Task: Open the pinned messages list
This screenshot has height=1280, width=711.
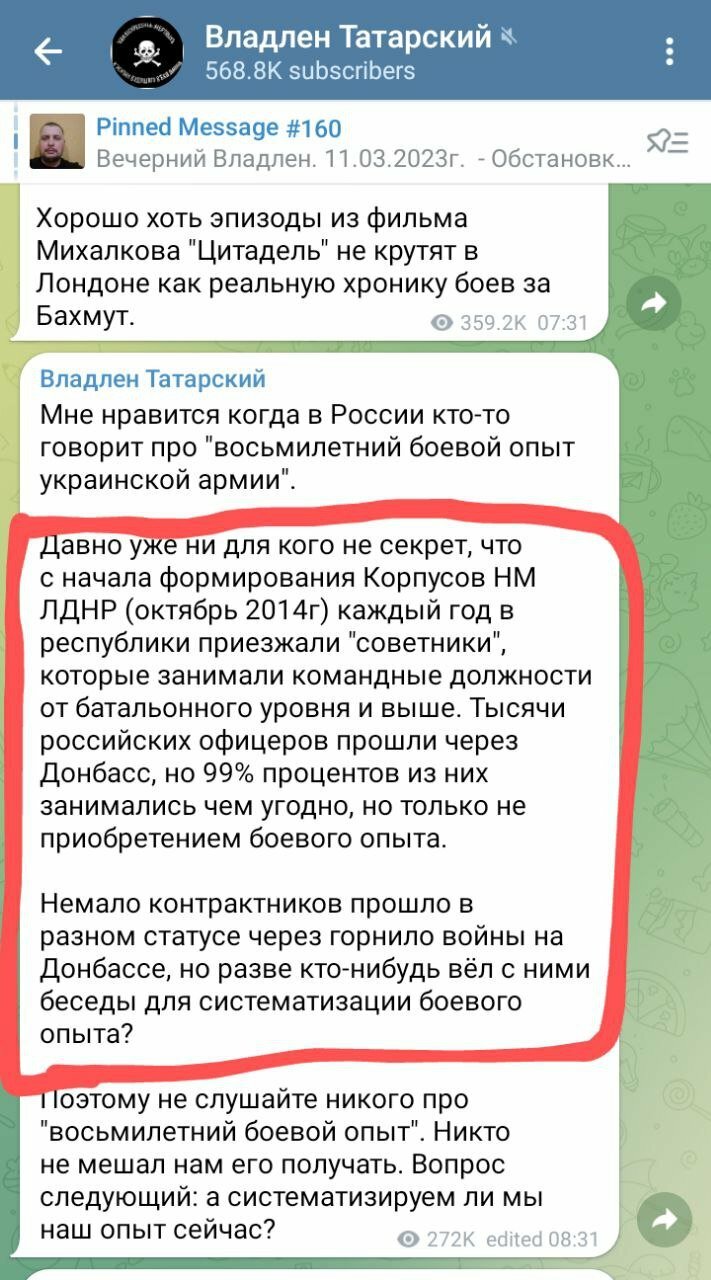Action: point(666,141)
